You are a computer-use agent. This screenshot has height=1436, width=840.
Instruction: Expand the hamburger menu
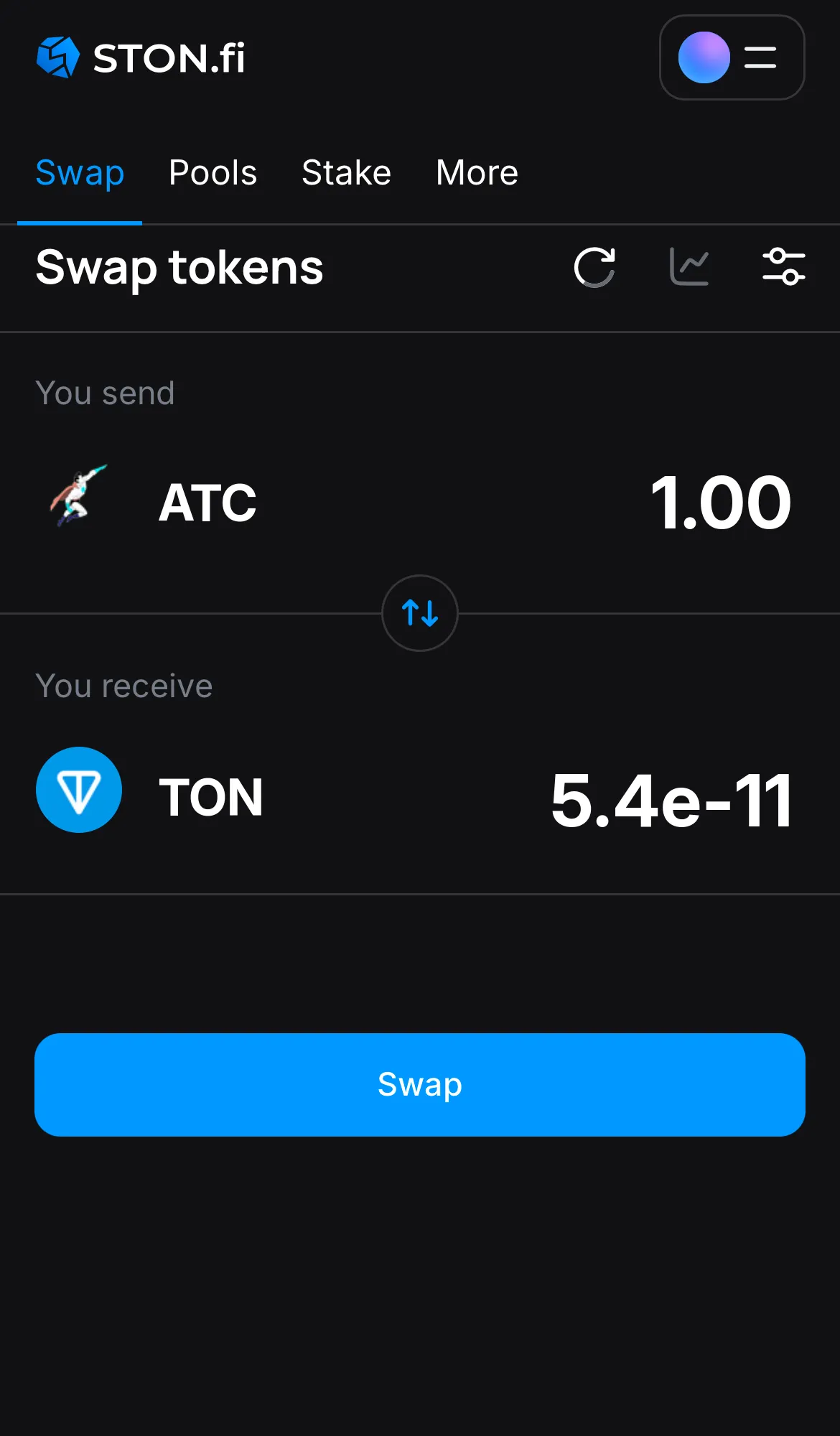pyautogui.click(x=759, y=57)
